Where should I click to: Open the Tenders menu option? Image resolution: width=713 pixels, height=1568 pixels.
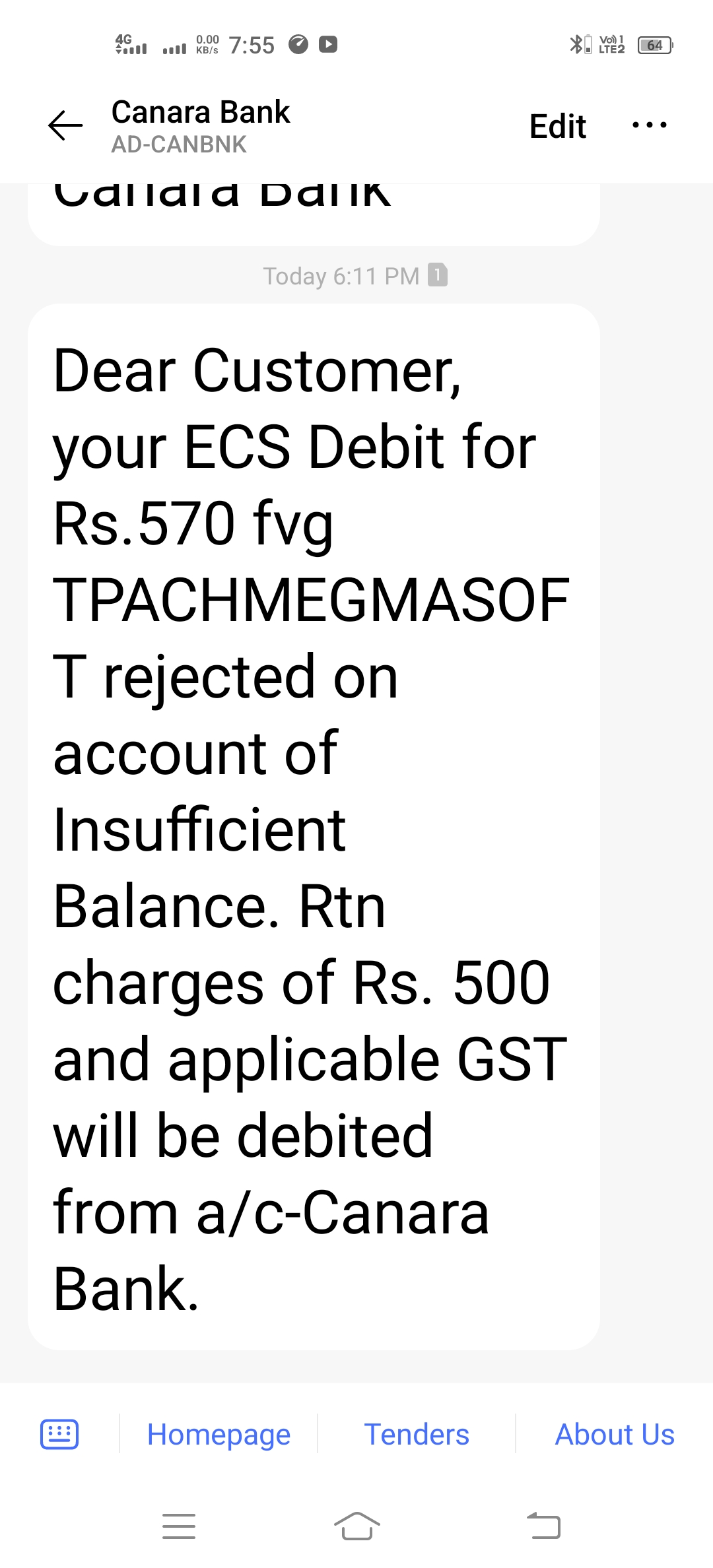[x=417, y=1434]
